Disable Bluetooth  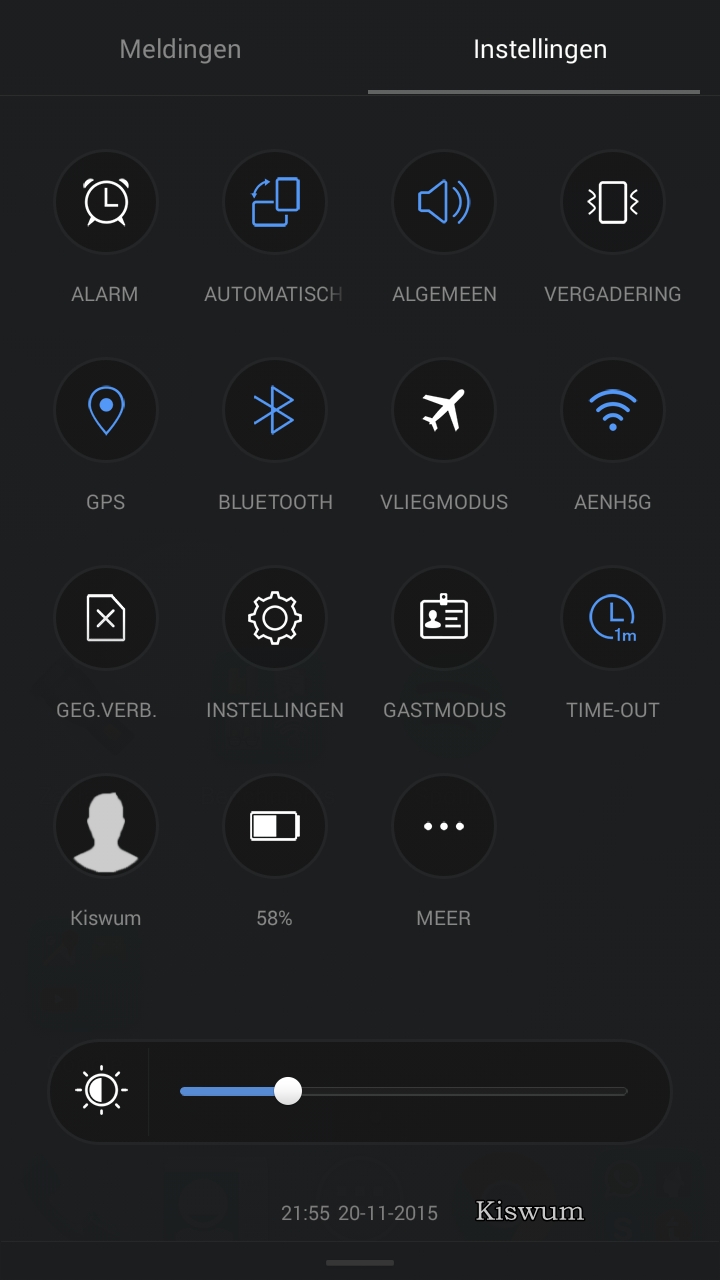pyautogui.click(x=275, y=410)
